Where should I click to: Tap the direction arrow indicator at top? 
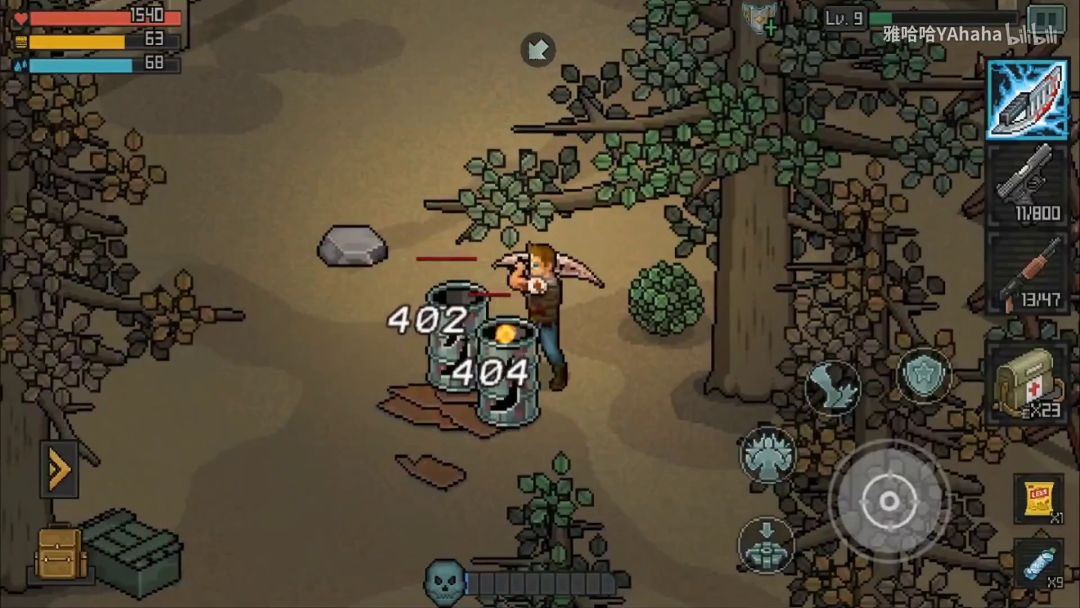pos(538,49)
